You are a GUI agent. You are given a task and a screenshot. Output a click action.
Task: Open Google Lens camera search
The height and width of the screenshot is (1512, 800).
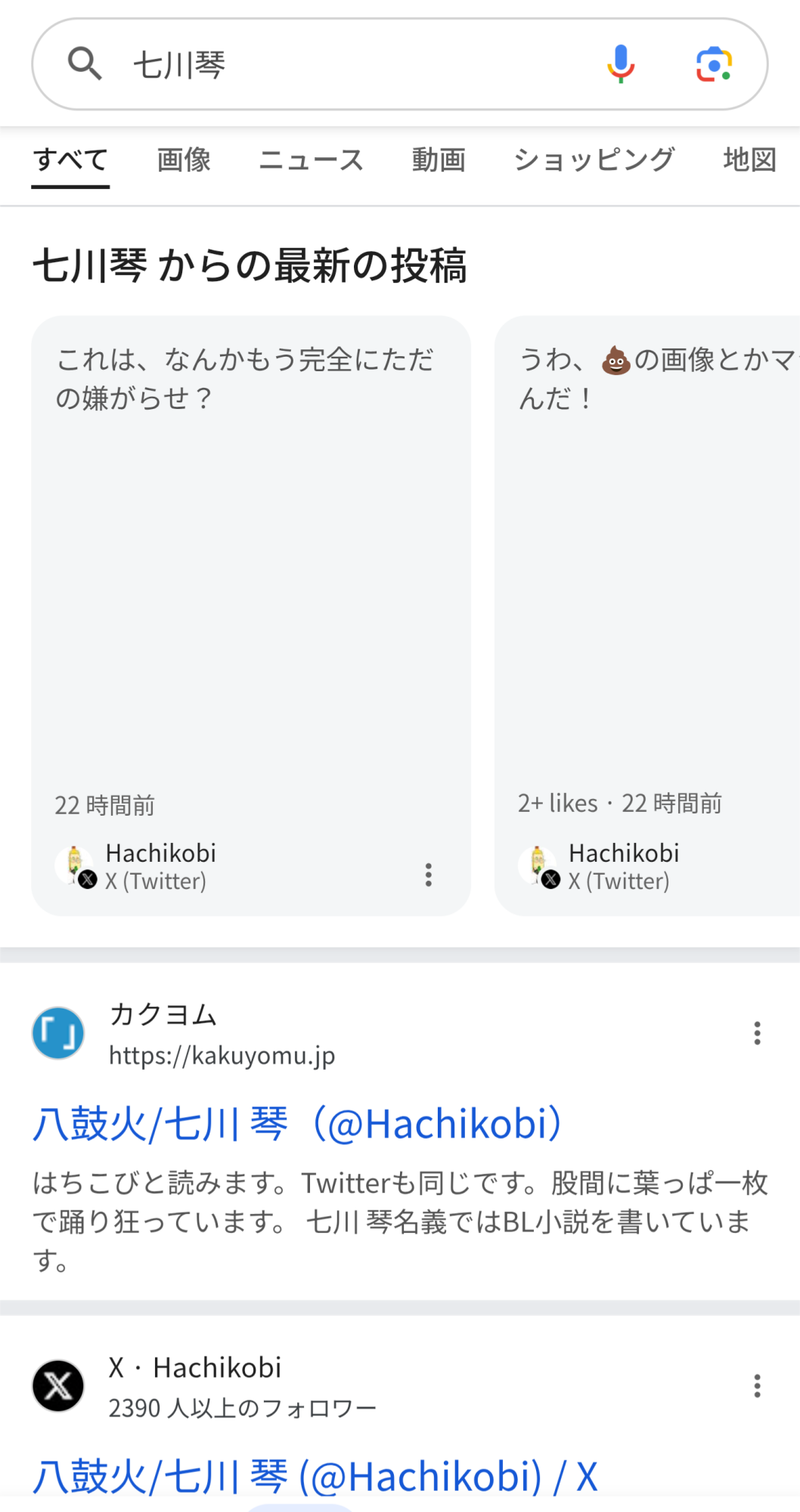(714, 65)
